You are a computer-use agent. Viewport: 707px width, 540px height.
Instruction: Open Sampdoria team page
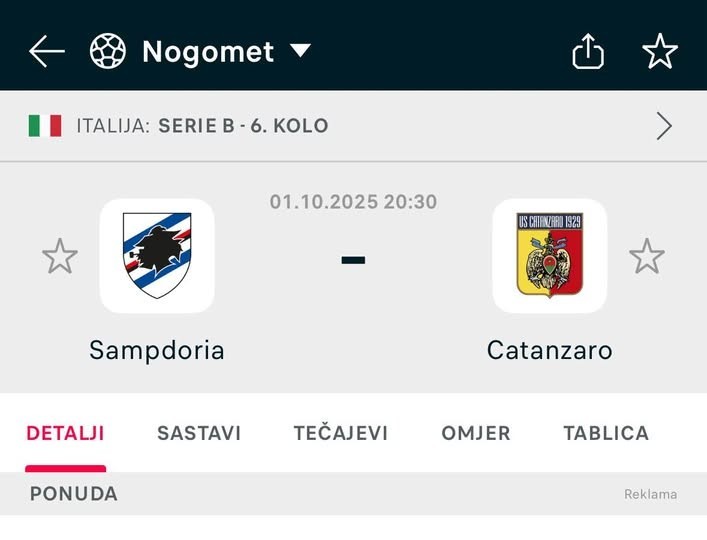point(157,257)
